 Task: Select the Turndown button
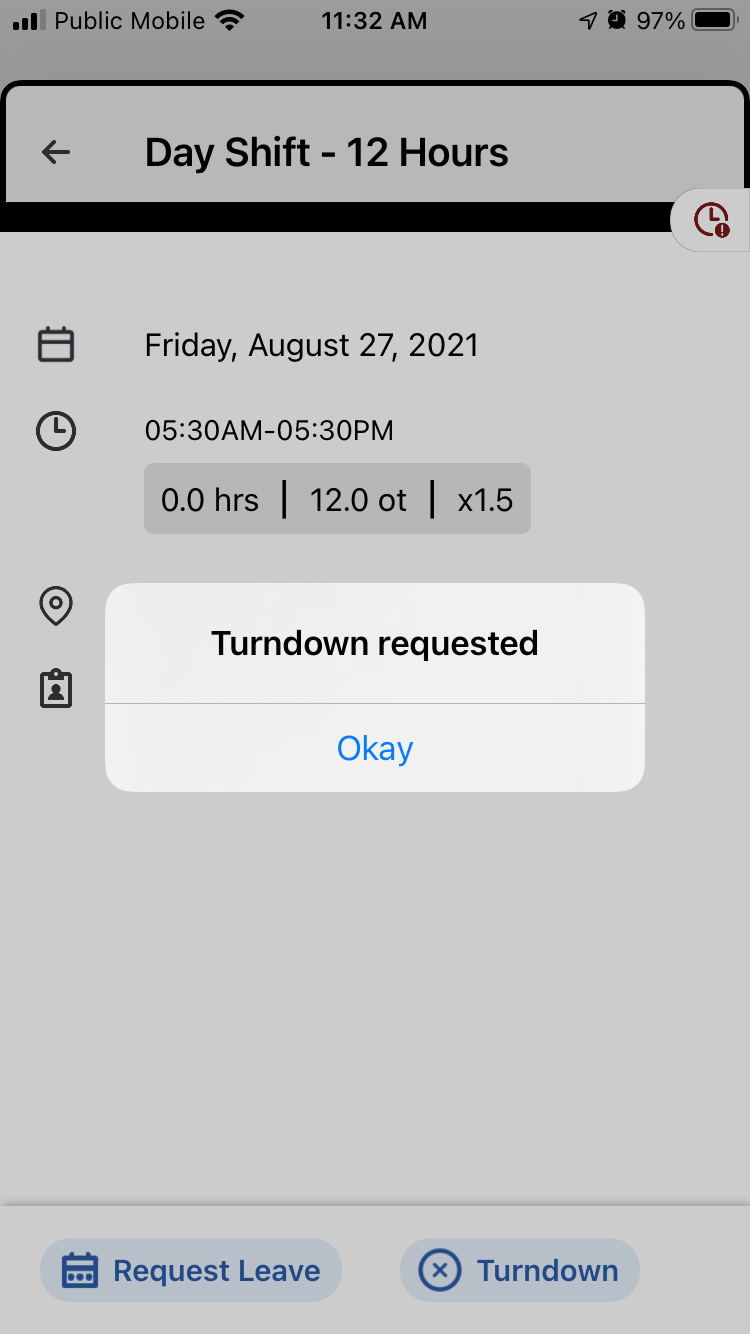pos(519,1270)
